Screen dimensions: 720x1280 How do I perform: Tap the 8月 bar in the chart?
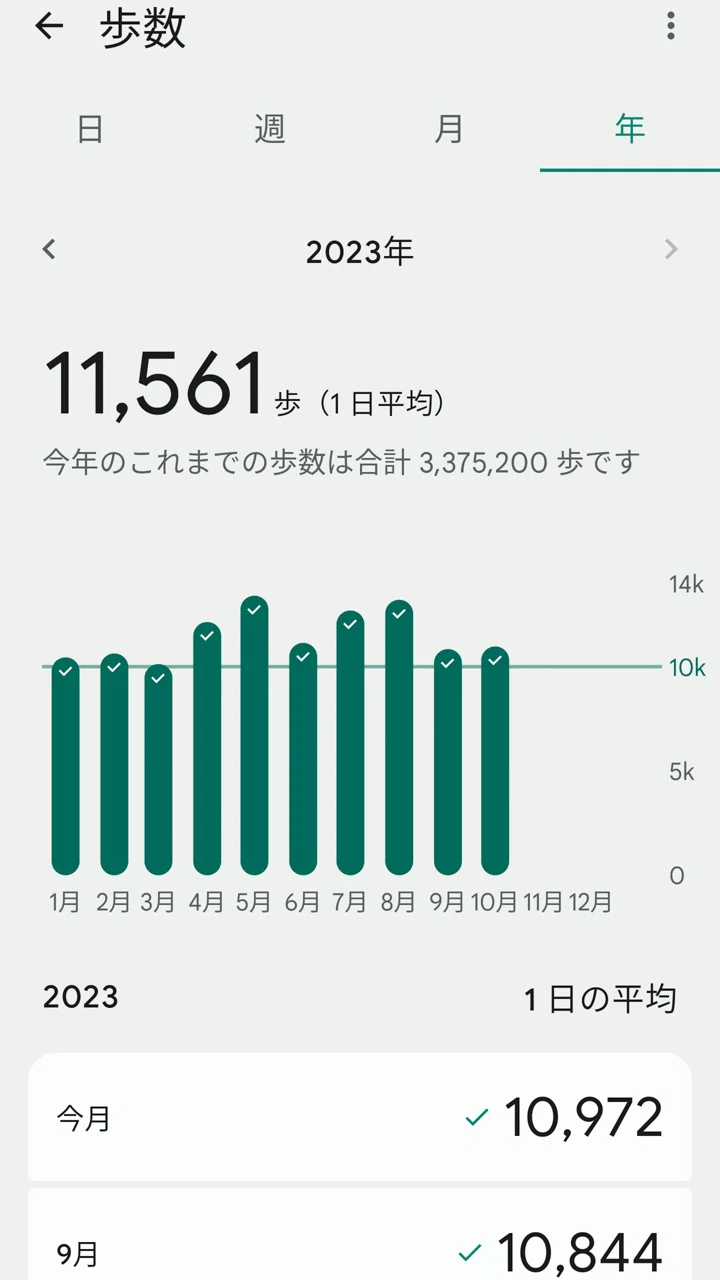399,738
